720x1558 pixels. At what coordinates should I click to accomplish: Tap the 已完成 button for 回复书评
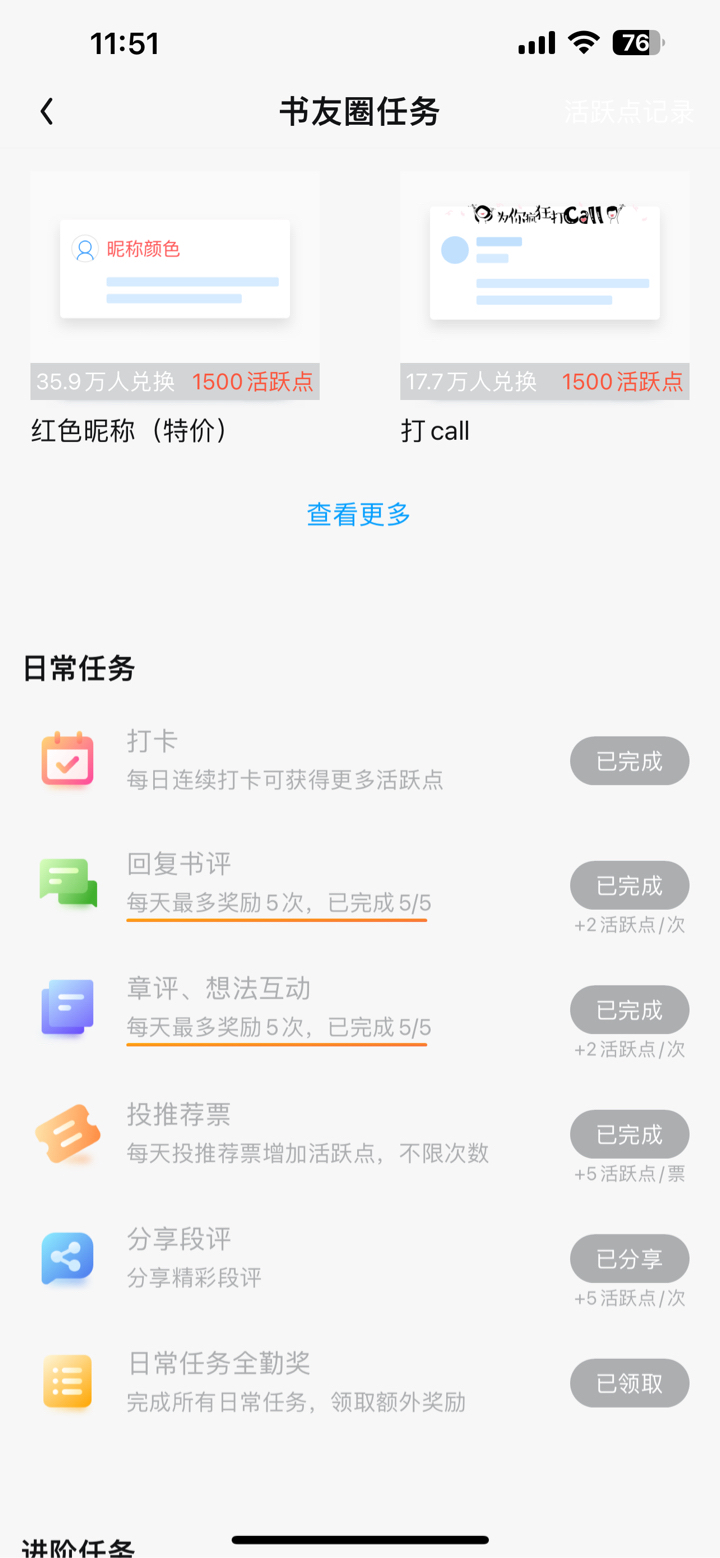629,885
